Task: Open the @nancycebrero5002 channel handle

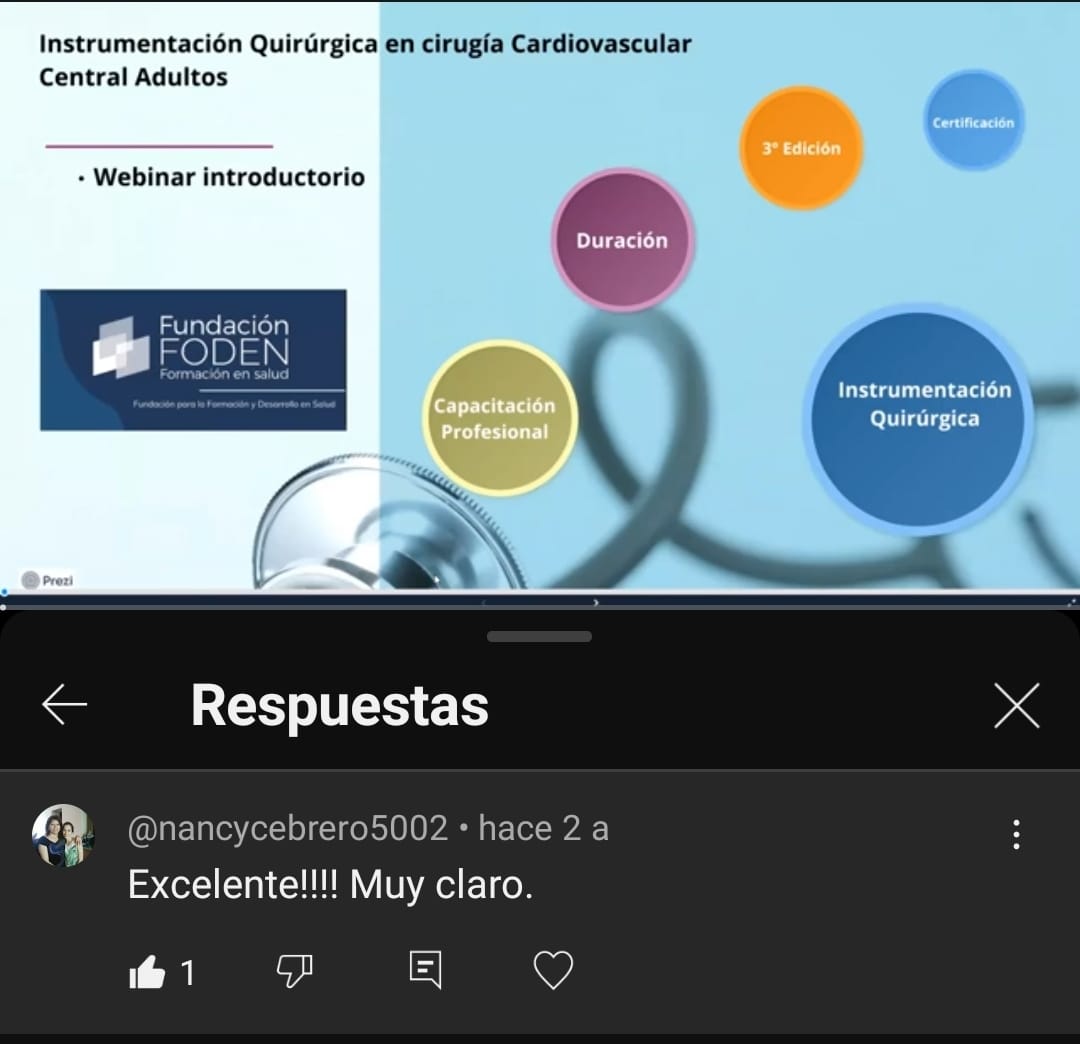Action: click(288, 829)
